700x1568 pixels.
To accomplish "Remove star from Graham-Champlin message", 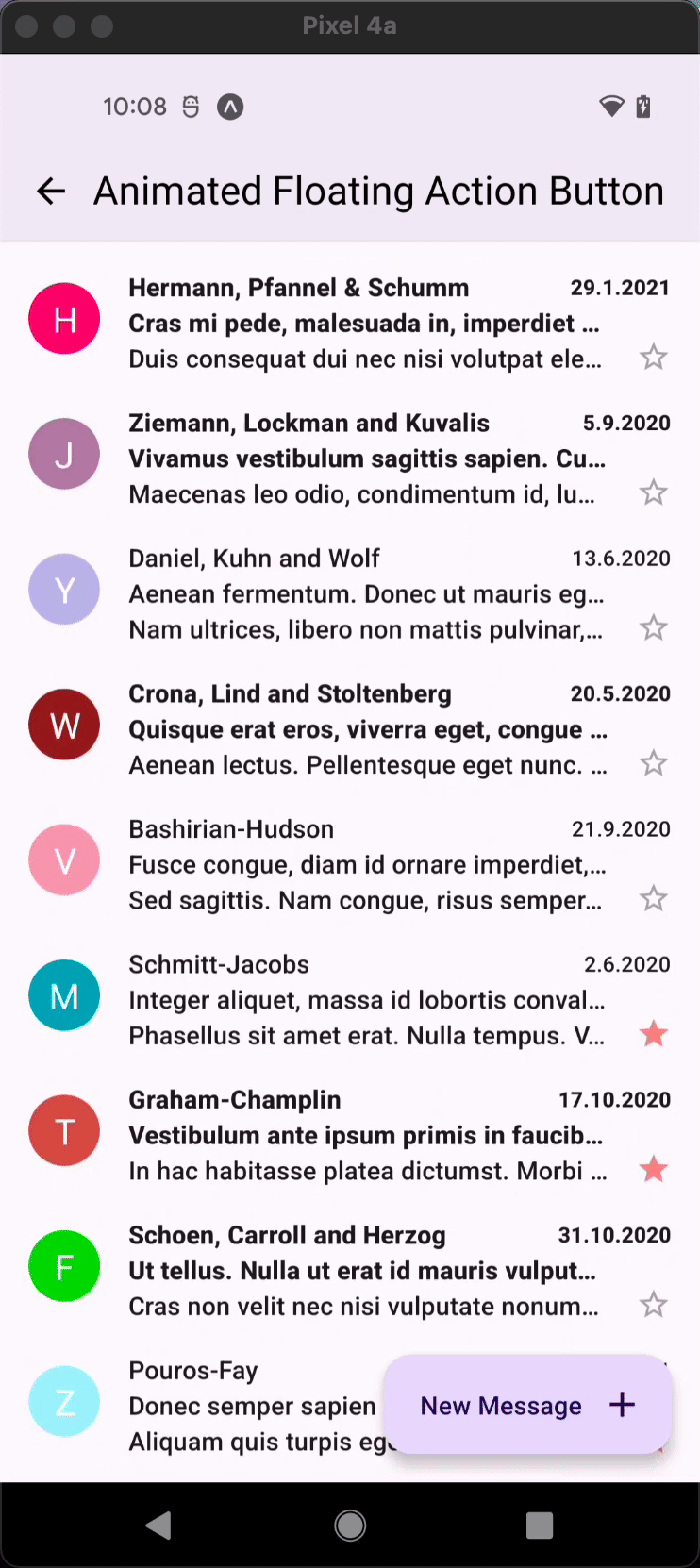I will tap(653, 1170).
